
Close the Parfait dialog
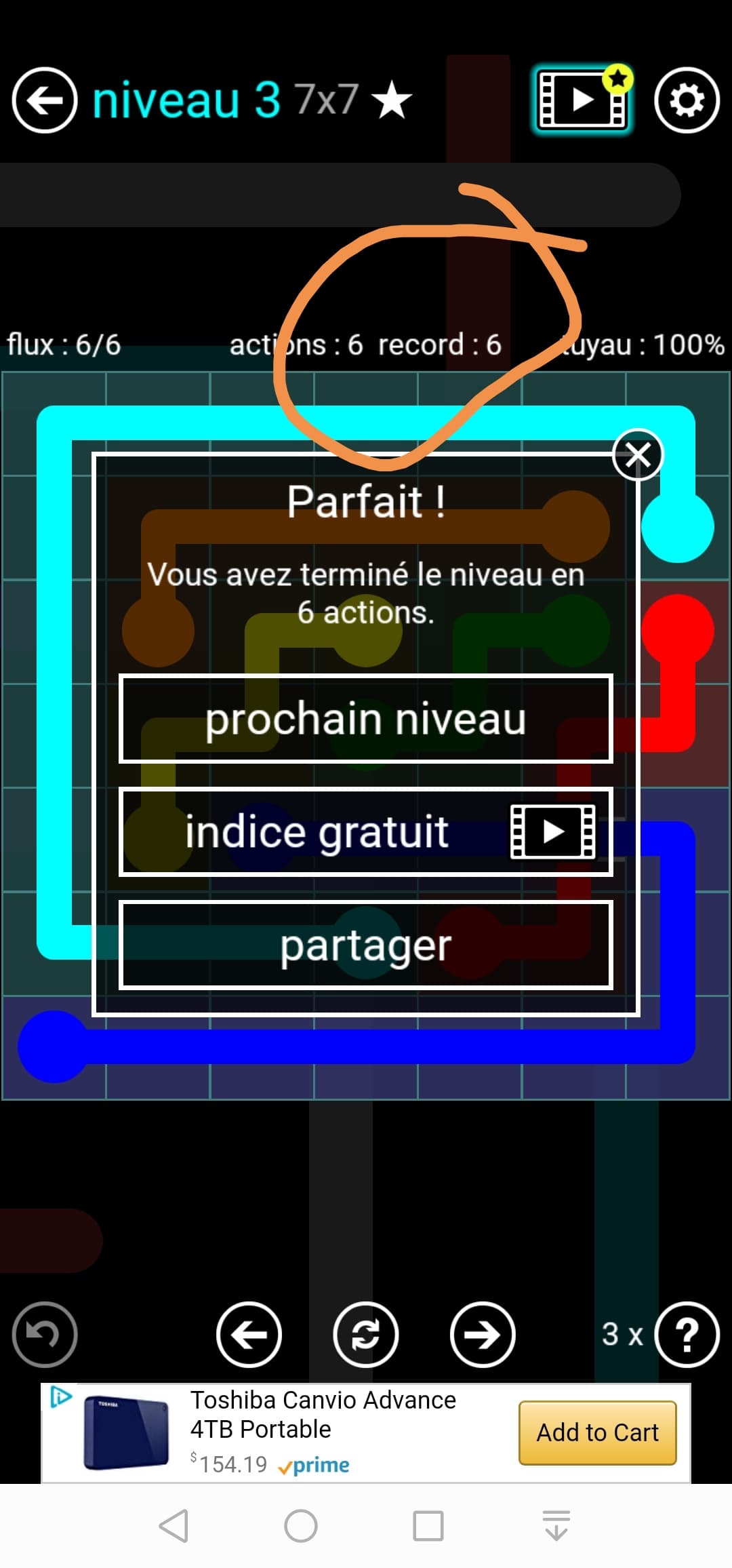click(637, 455)
